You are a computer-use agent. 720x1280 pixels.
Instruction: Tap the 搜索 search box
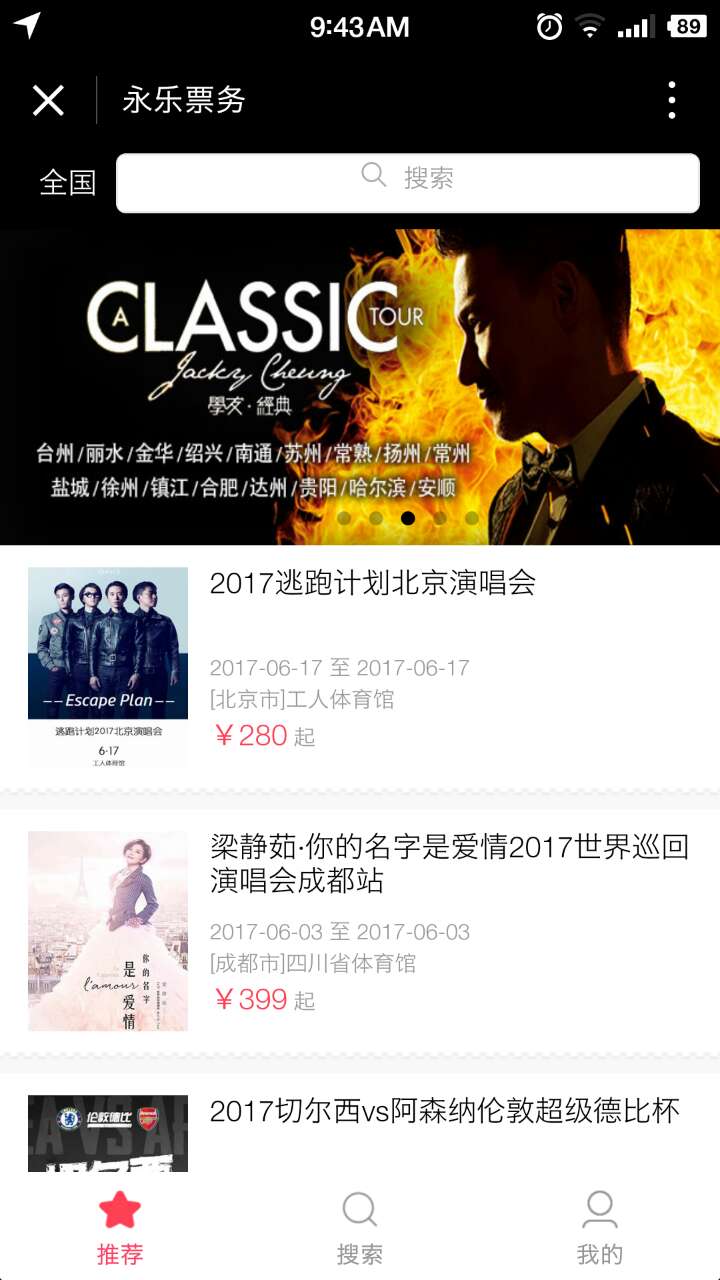pyautogui.click(x=407, y=182)
